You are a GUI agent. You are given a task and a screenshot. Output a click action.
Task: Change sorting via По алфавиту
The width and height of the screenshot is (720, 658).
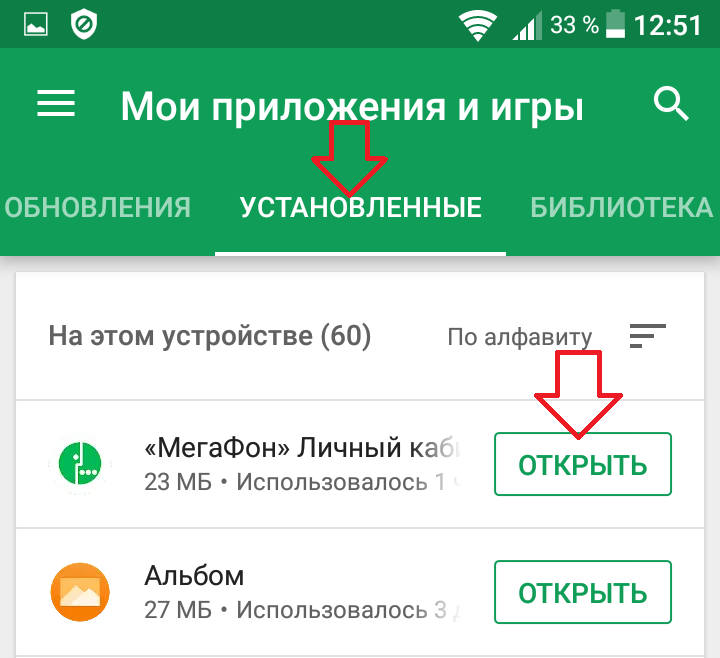point(556,337)
